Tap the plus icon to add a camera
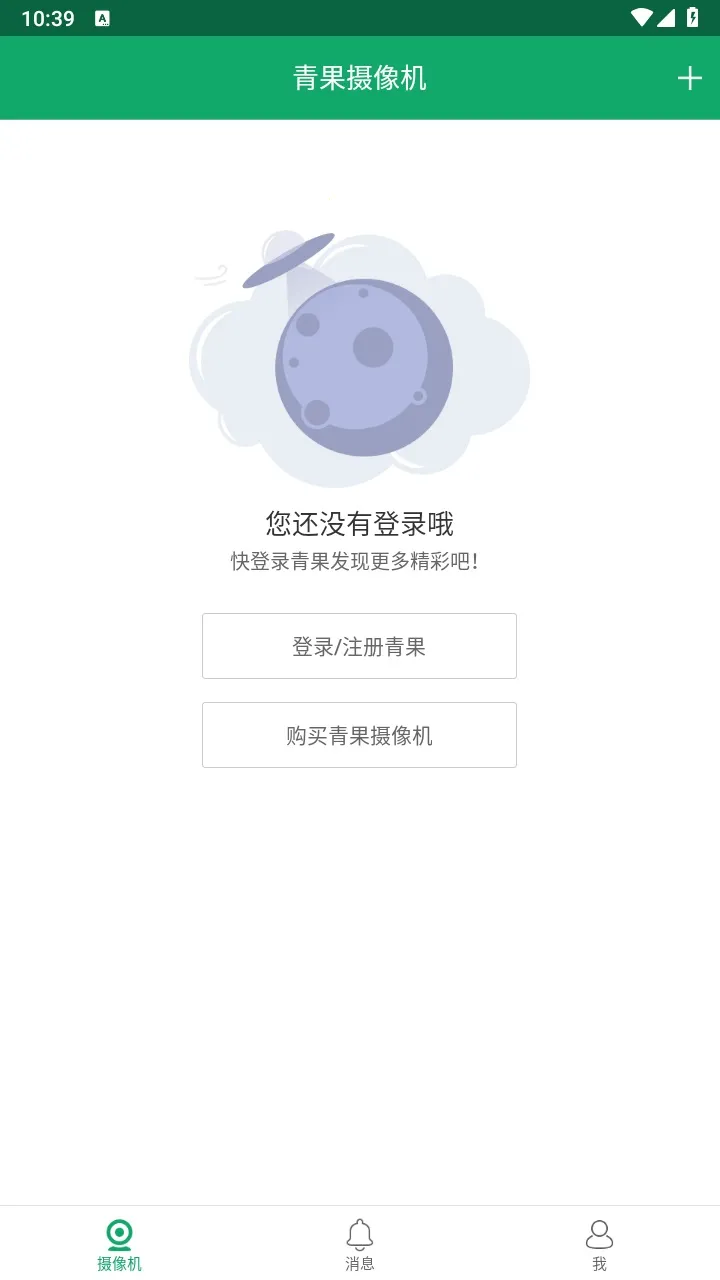This screenshot has width=720, height=1280. pos(689,77)
